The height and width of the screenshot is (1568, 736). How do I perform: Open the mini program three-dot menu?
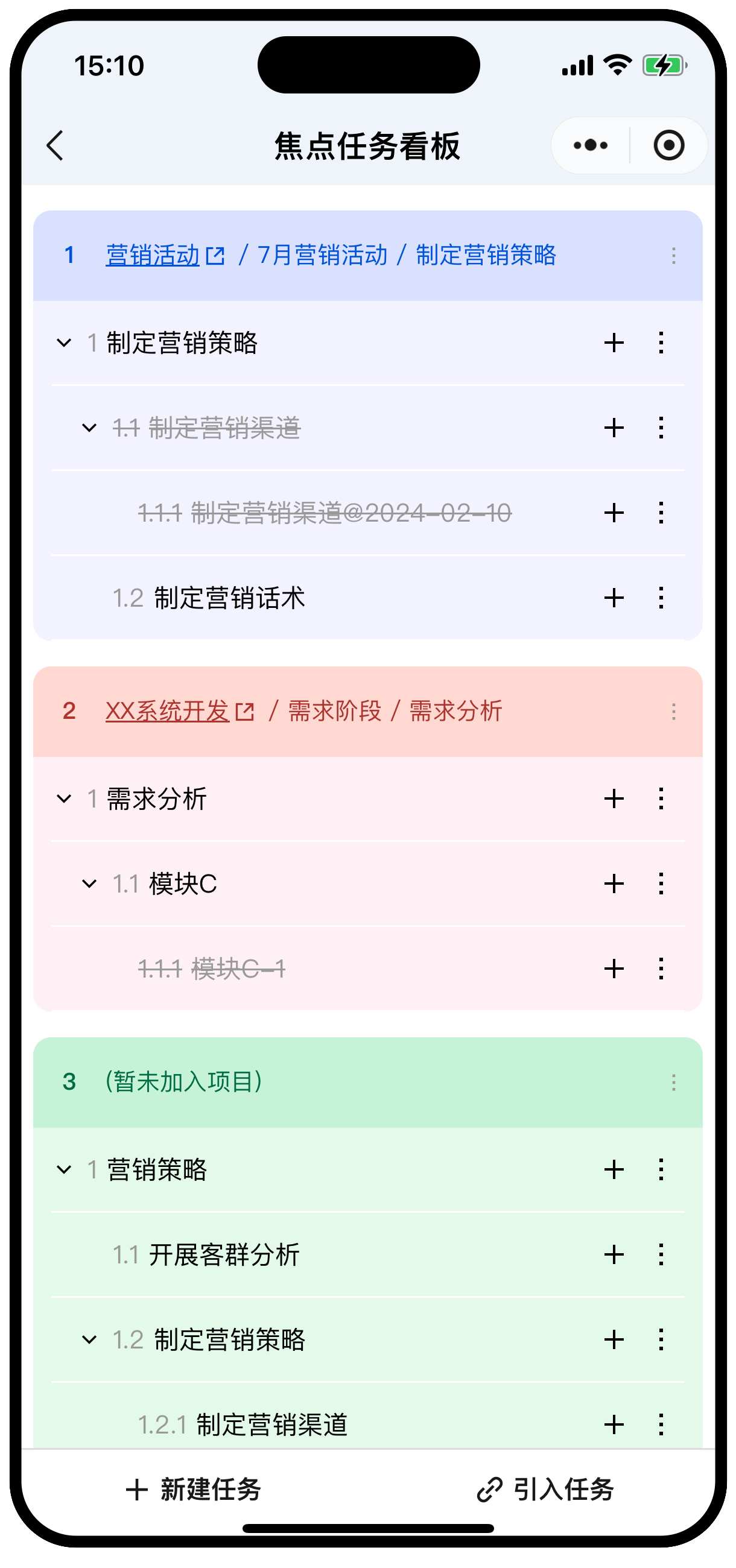(590, 145)
